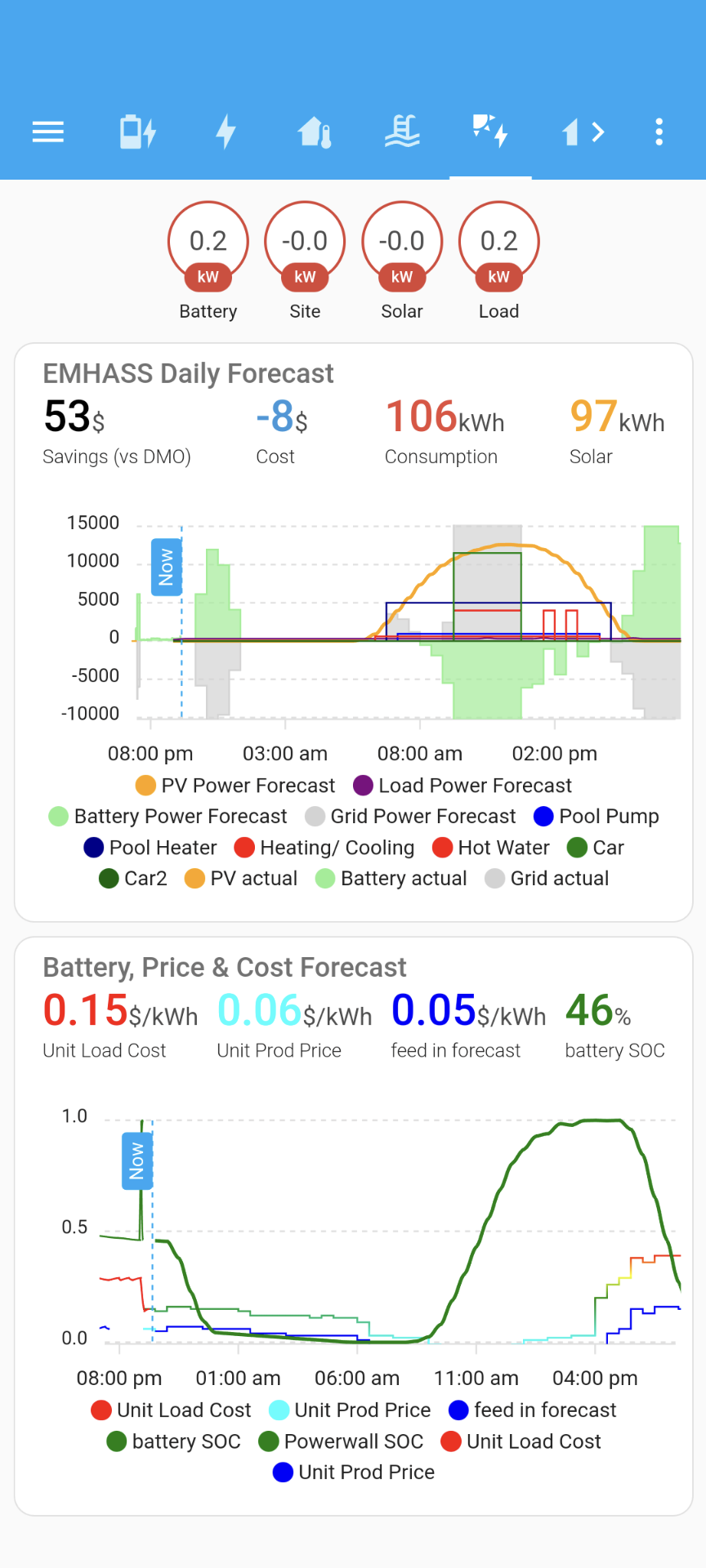Open the hamburger navigation menu icon
Image resolution: width=706 pixels, height=1568 pixels.
pos(47,131)
